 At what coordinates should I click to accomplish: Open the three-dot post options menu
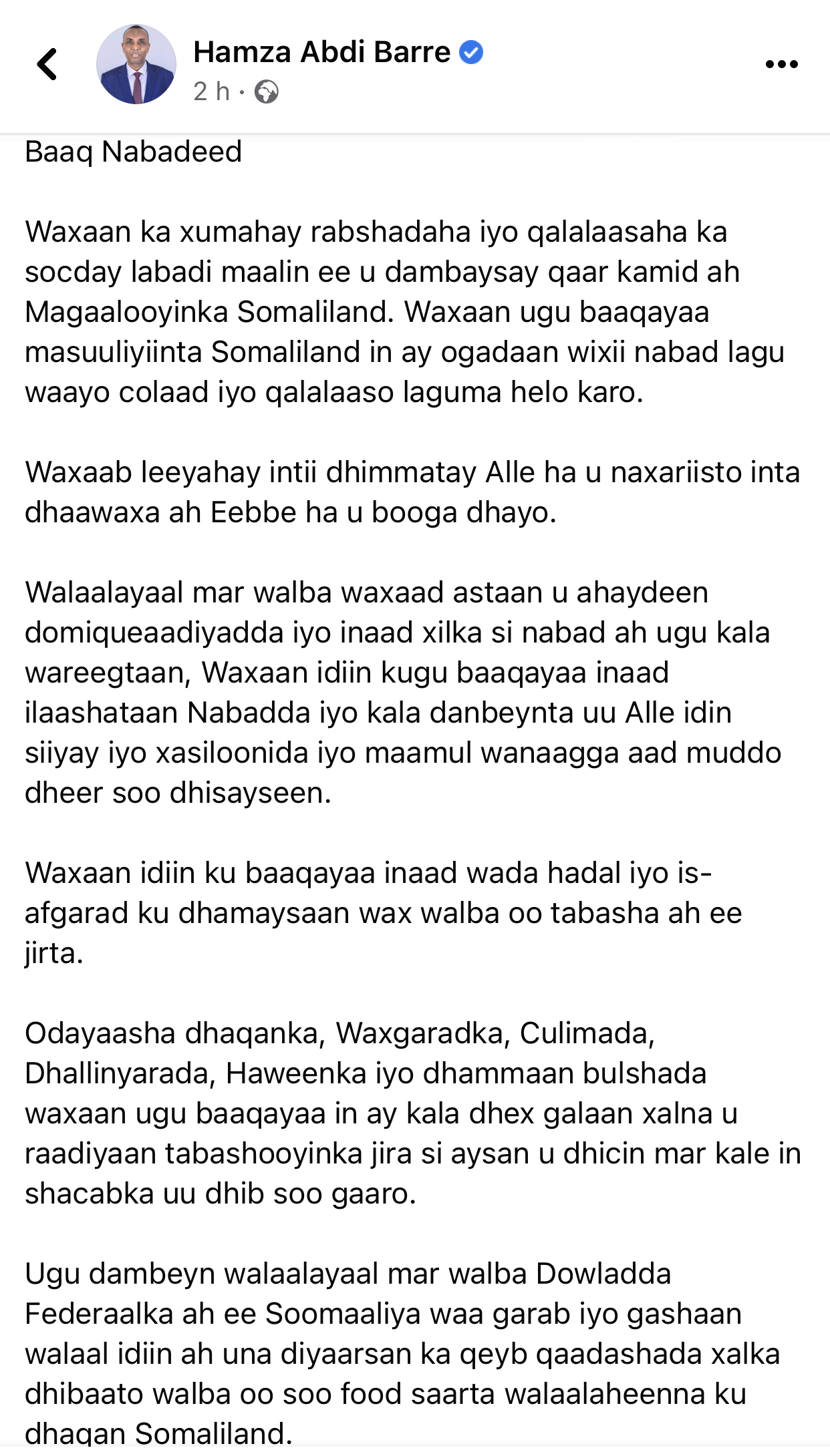(x=781, y=65)
